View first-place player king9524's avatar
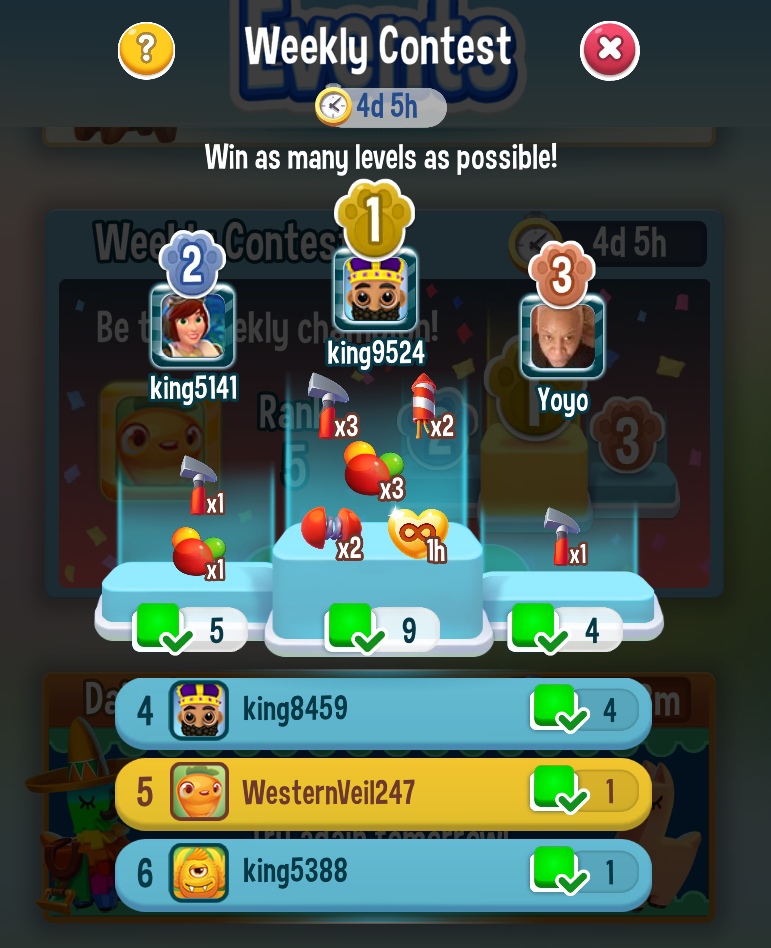Screen dimensions: 771x948 click(374, 288)
